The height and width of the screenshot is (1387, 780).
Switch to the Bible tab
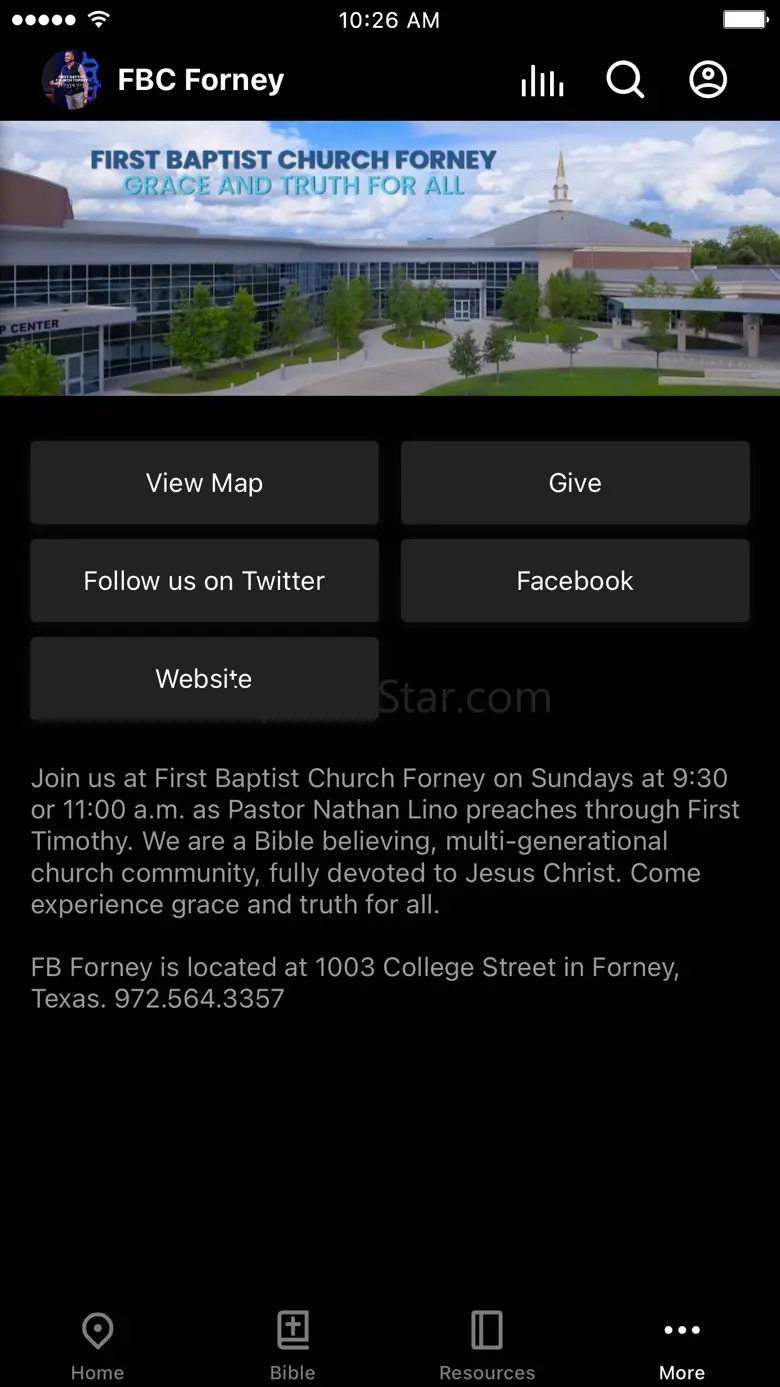point(292,1345)
